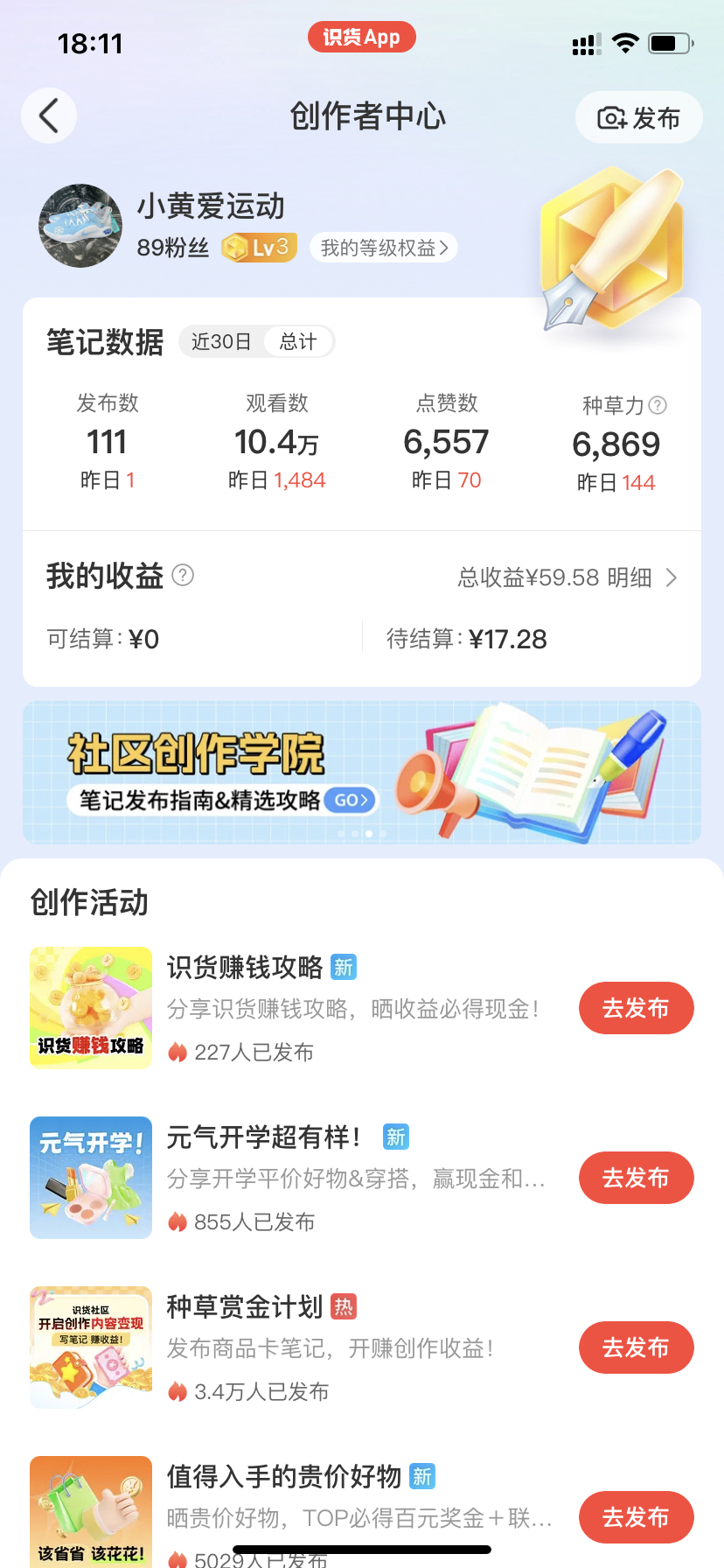This screenshot has height=1568, width=724.
Task: Open 元气开学 activity thumbnail
Action: click(x=91, y=1177)
